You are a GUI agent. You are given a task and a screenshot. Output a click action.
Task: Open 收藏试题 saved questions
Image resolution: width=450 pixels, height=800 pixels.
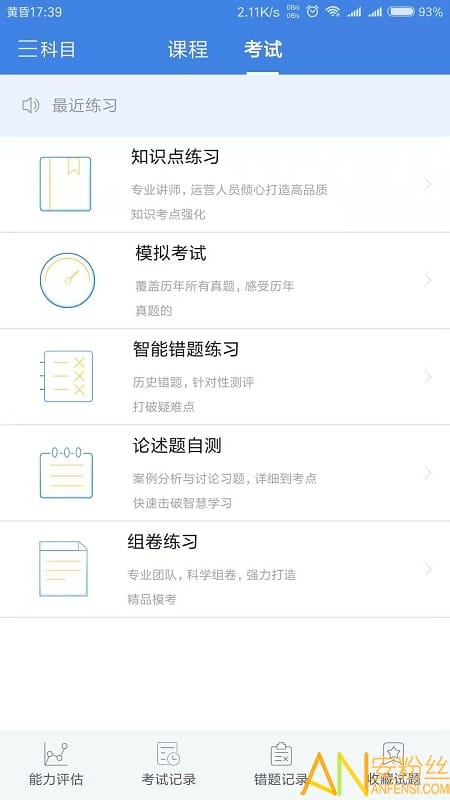coord(393,764)
